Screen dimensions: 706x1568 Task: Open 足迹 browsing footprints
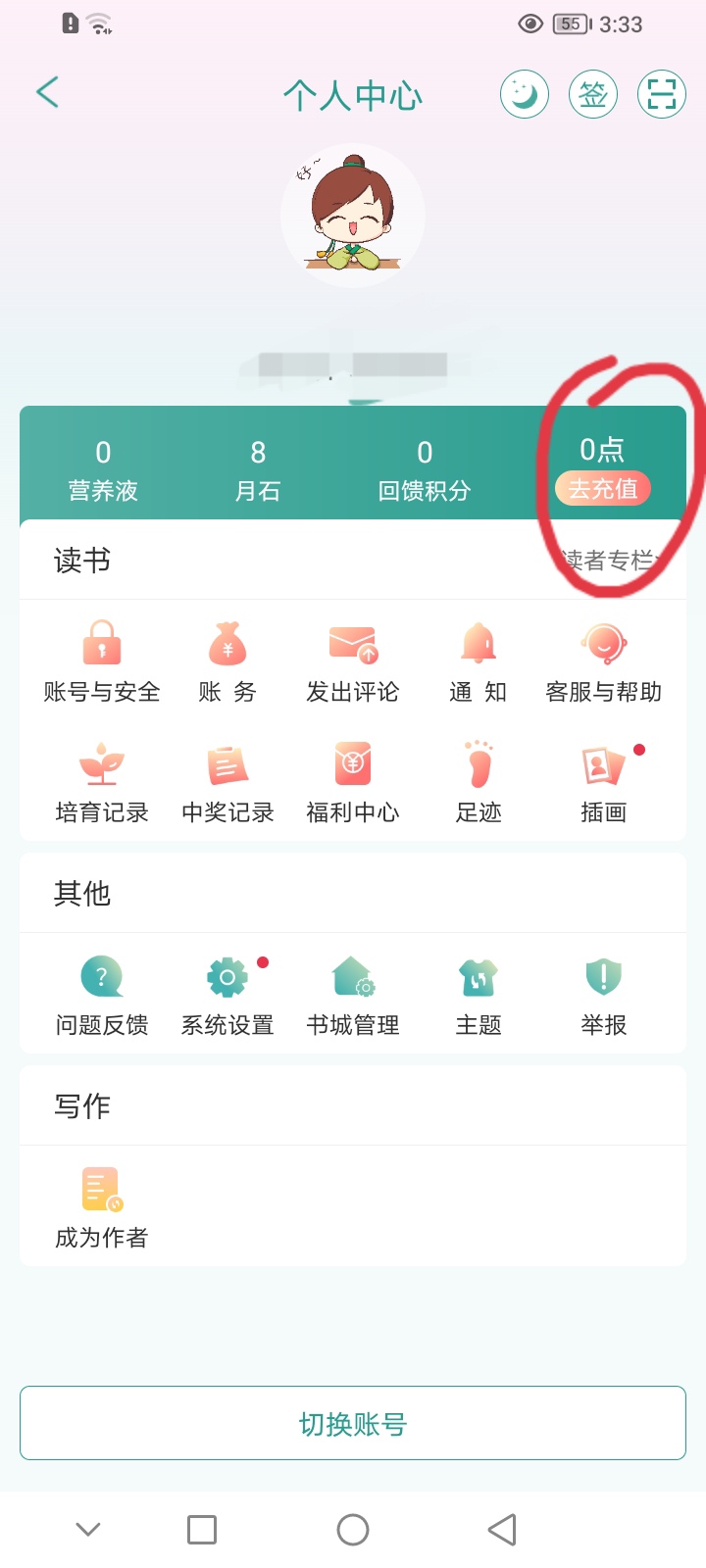coord(479,783)
